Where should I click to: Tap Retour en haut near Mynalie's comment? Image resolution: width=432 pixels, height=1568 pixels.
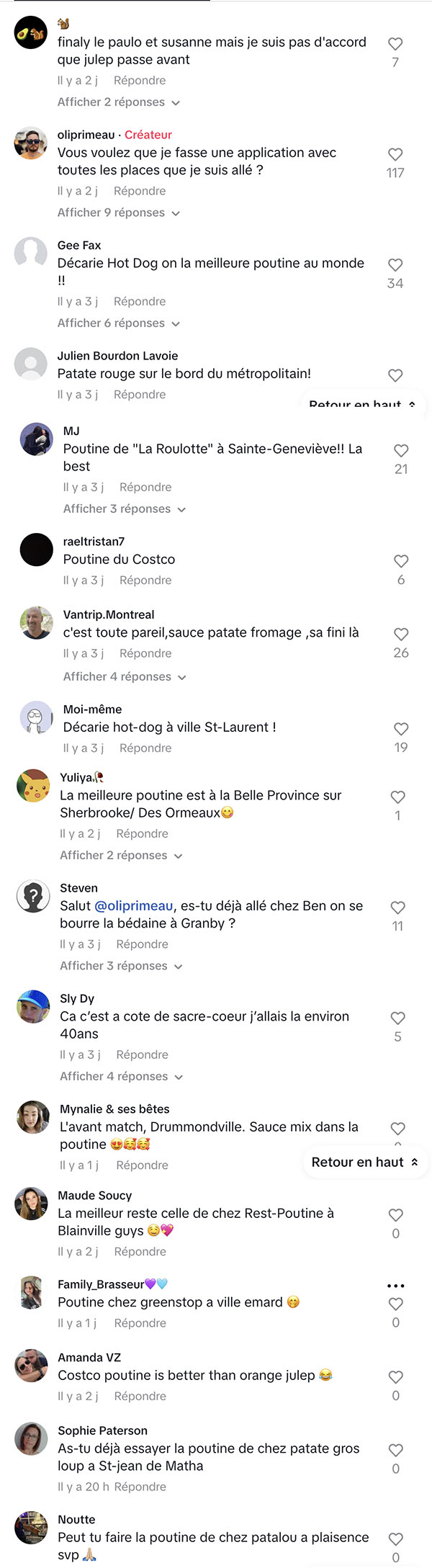point(365,1162)
